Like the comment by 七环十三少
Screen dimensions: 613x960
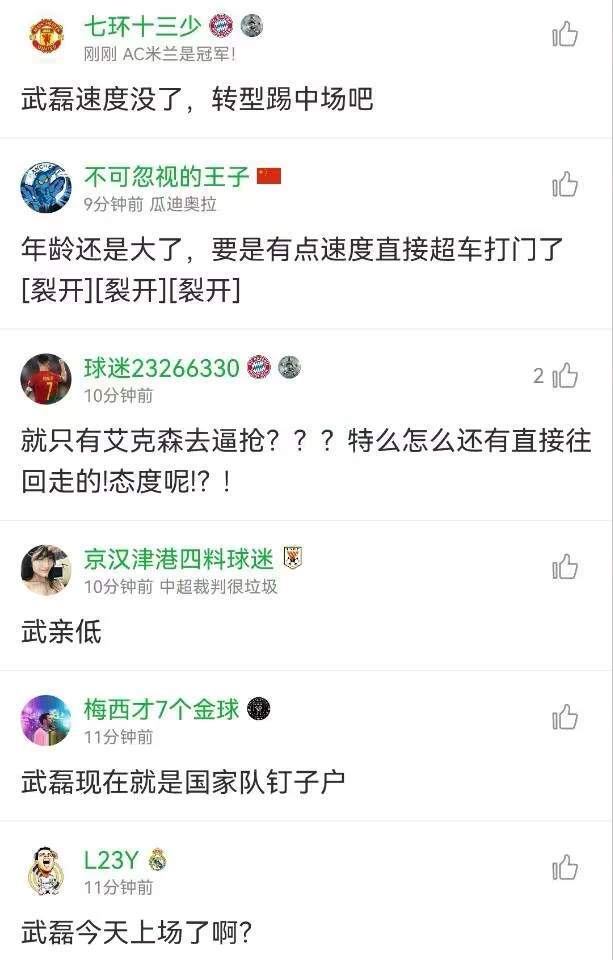565,35
